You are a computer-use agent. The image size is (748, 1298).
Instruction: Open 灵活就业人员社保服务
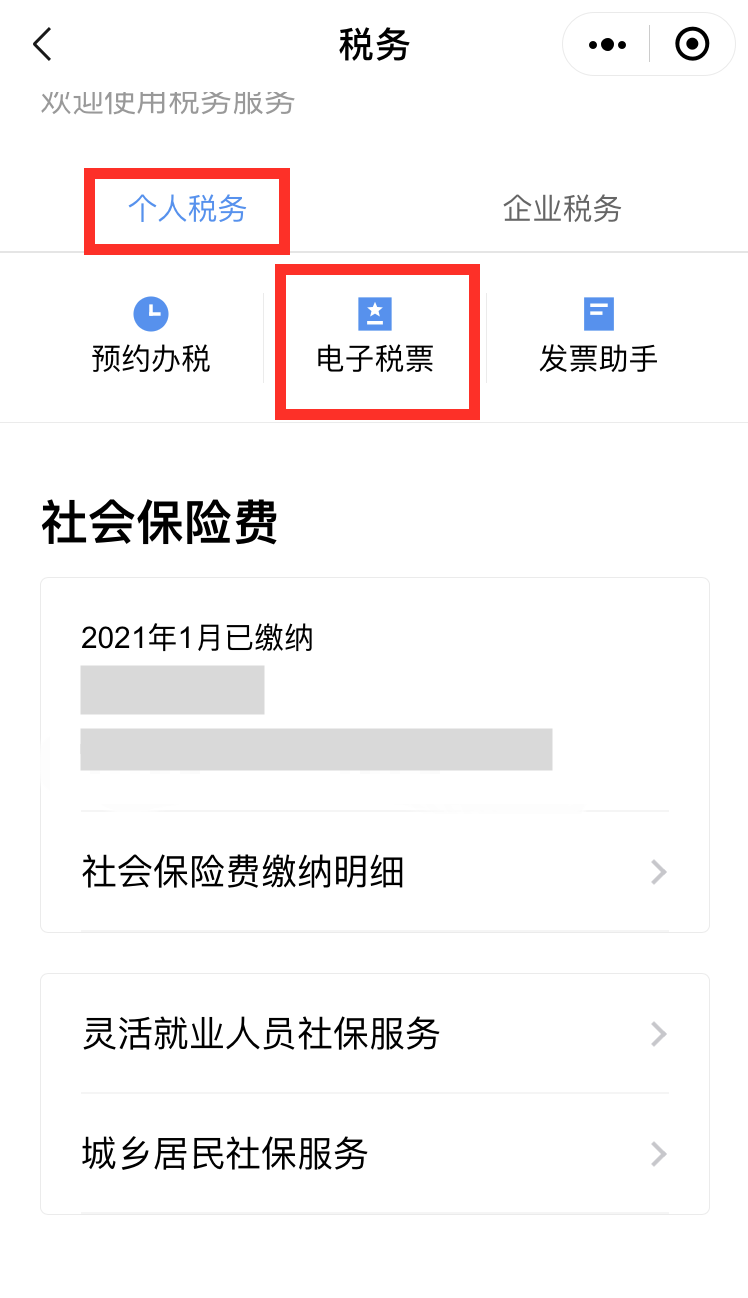click(x=375, y=1033)
